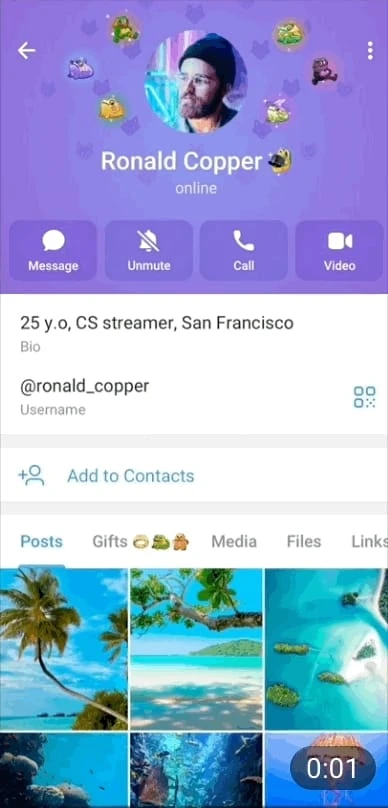388x808 pixels.
Task: Open the 0:01 jellyfish video post
Action: [327, 770]
